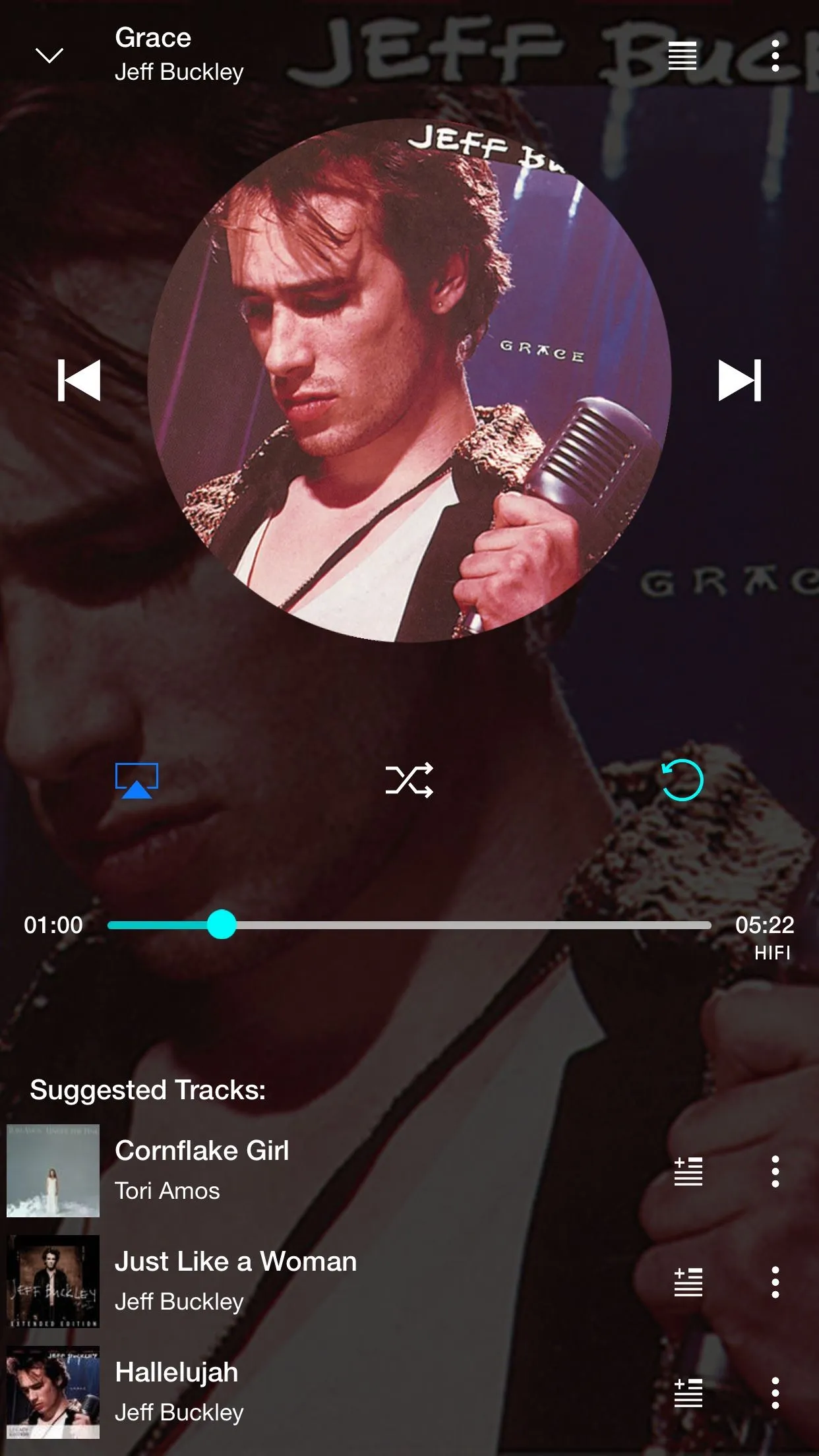Image resolution: width=819 pixels, height=1456 pixels.
Task: Skip to the previous track
Action: pos(79,380)
